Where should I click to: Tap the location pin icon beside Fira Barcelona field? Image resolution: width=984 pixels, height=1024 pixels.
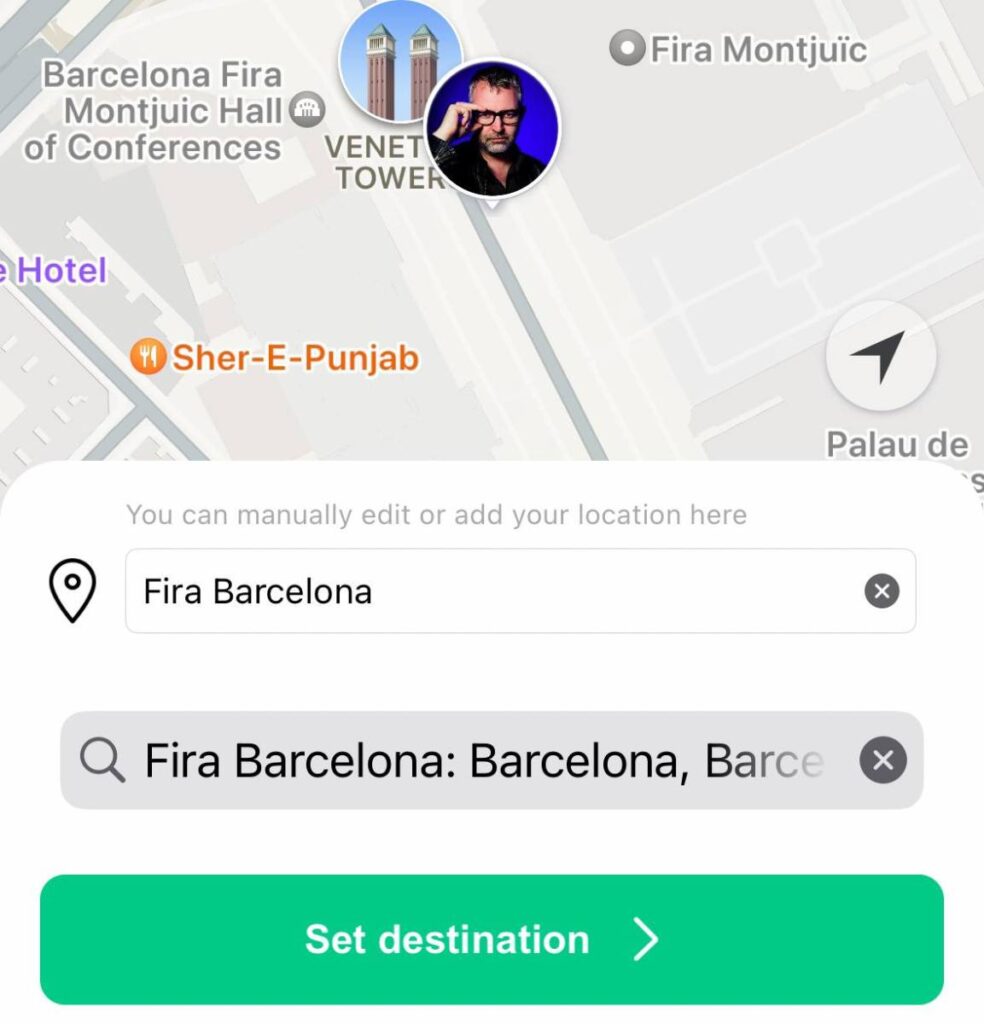(x=71, y=591)
